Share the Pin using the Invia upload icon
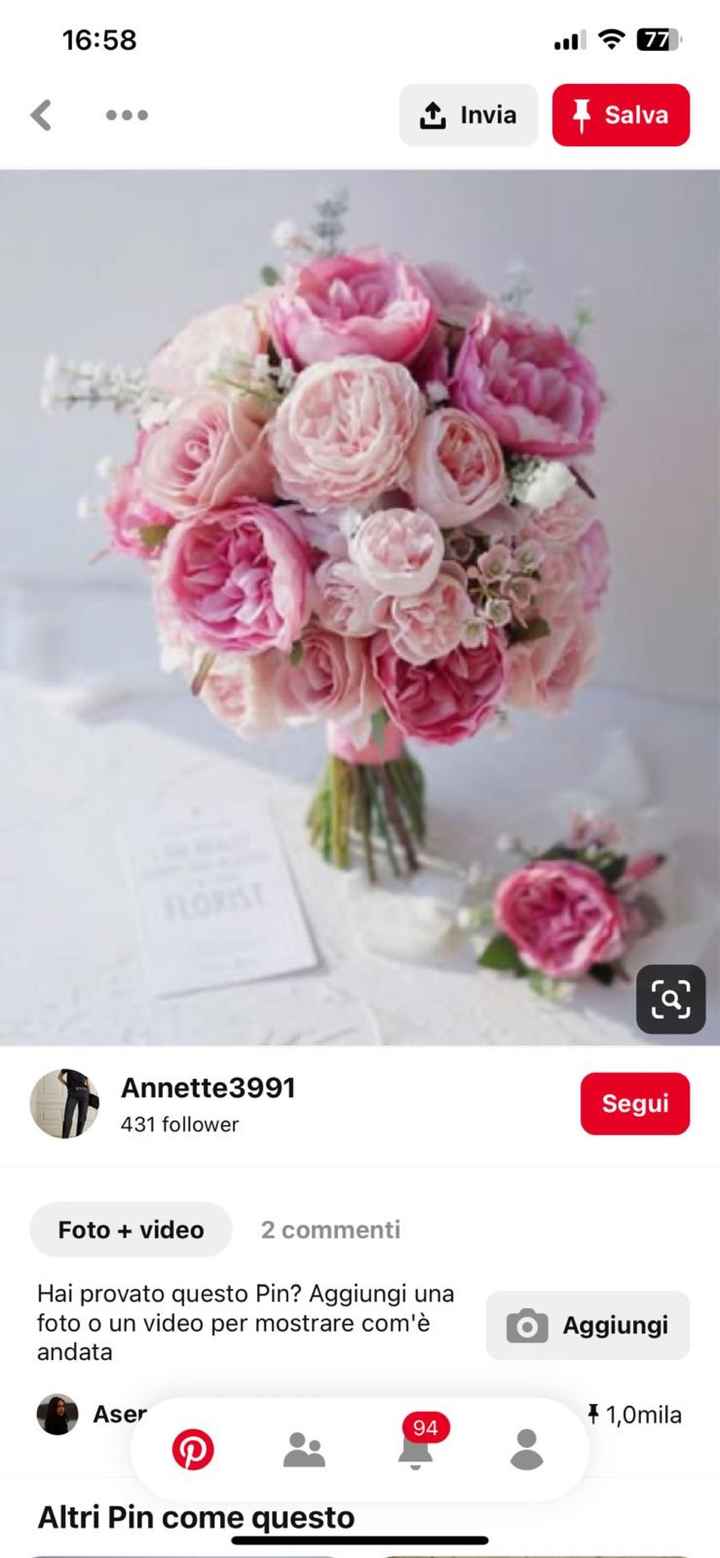The image size is (720, 1558). tap(432, 115)
